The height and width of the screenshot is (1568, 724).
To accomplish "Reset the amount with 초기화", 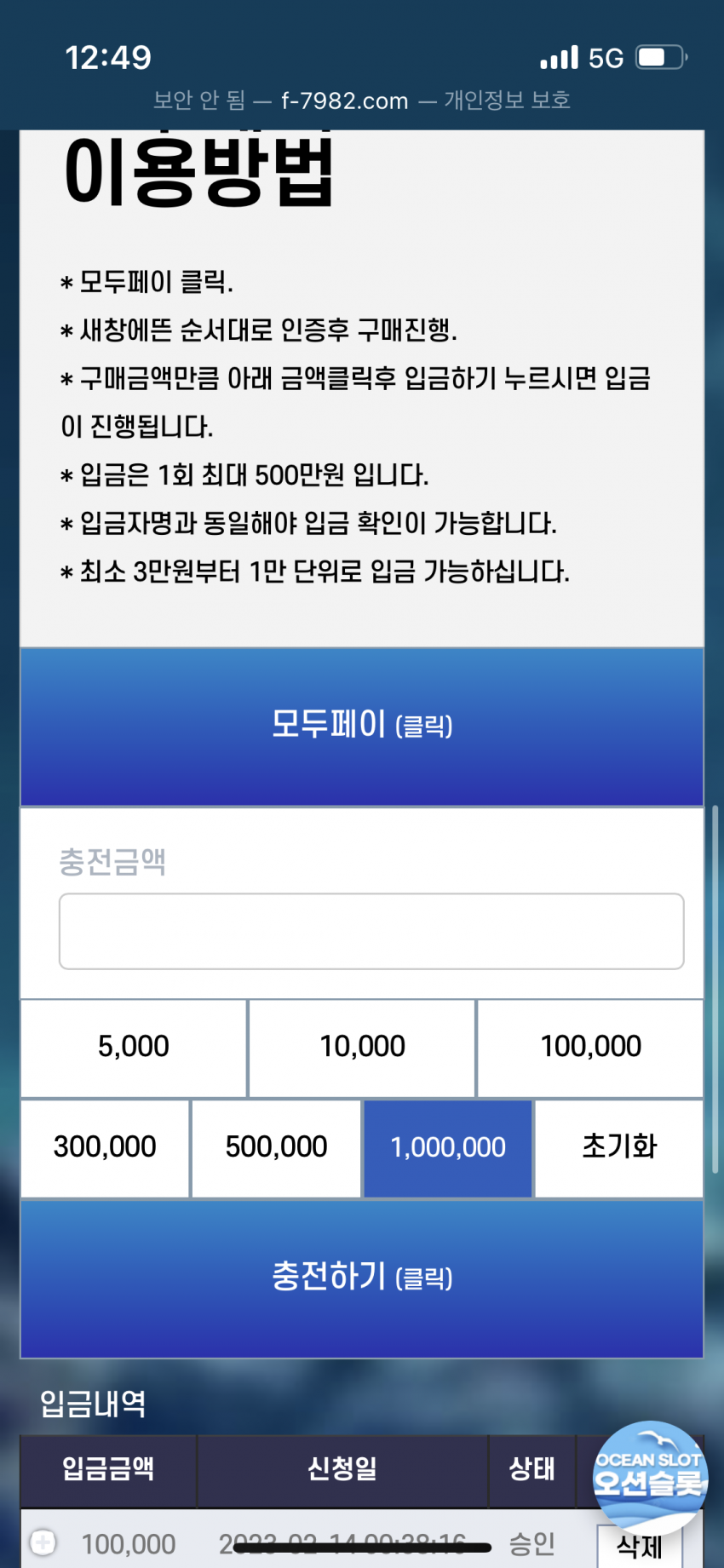I will (619, 1147).
